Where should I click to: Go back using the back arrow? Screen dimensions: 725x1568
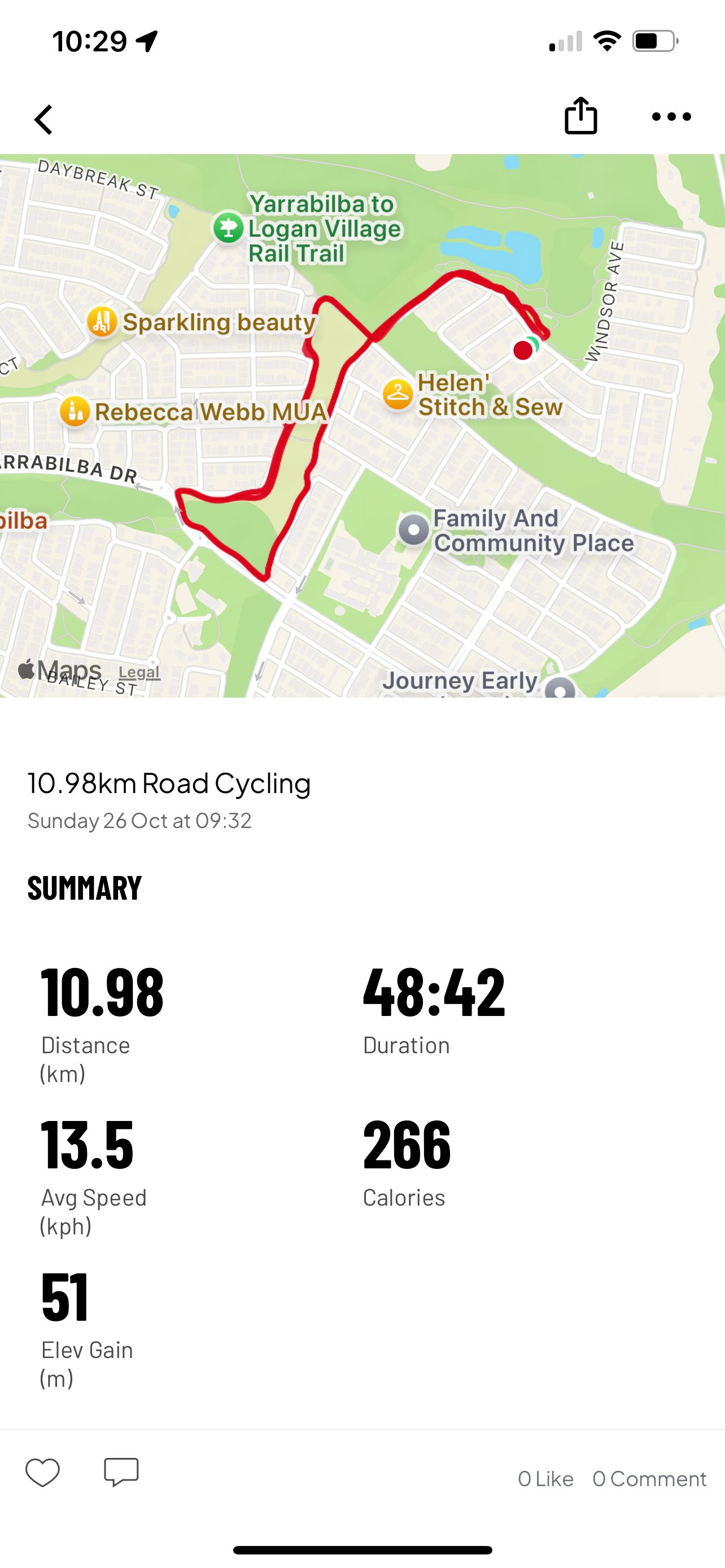click(43, 119)
